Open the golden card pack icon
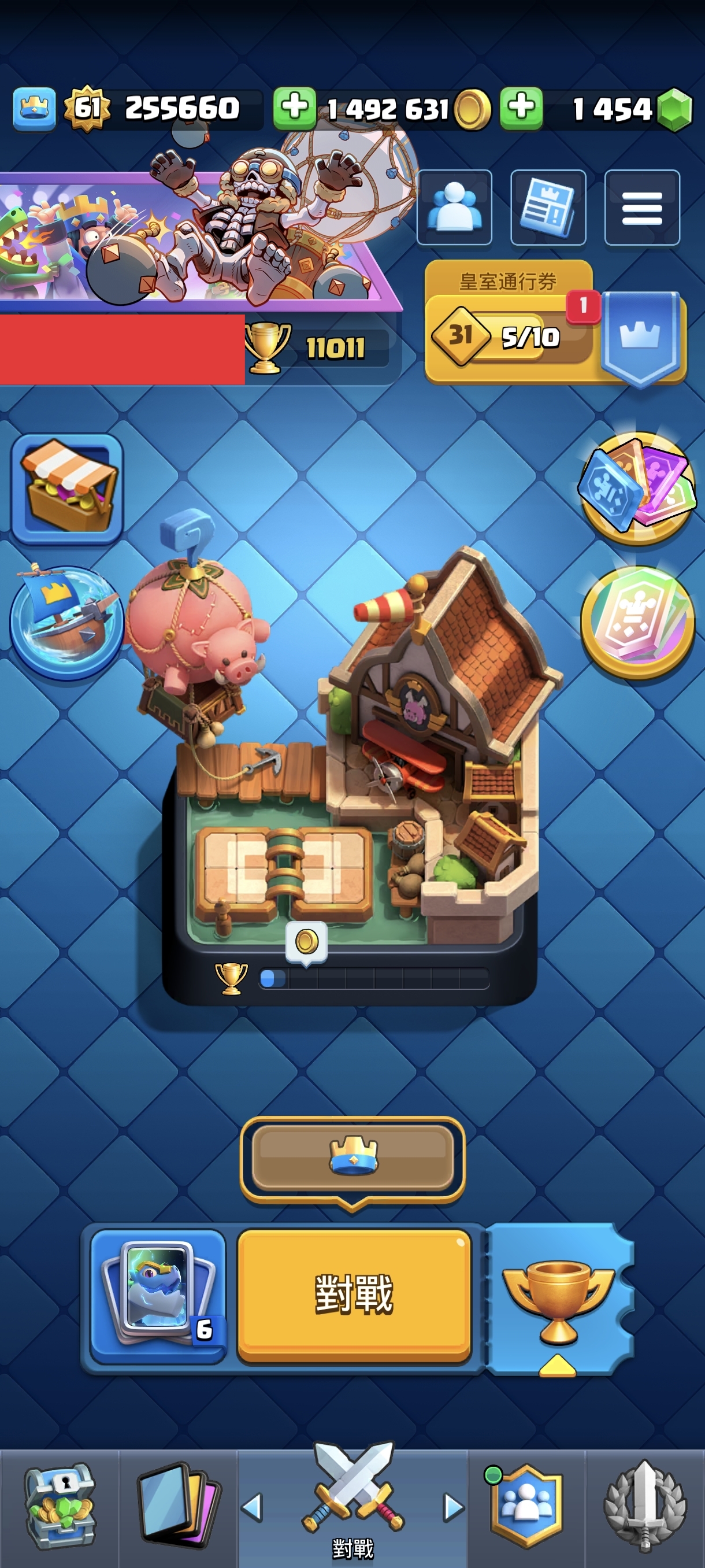 tap(637, 622)
